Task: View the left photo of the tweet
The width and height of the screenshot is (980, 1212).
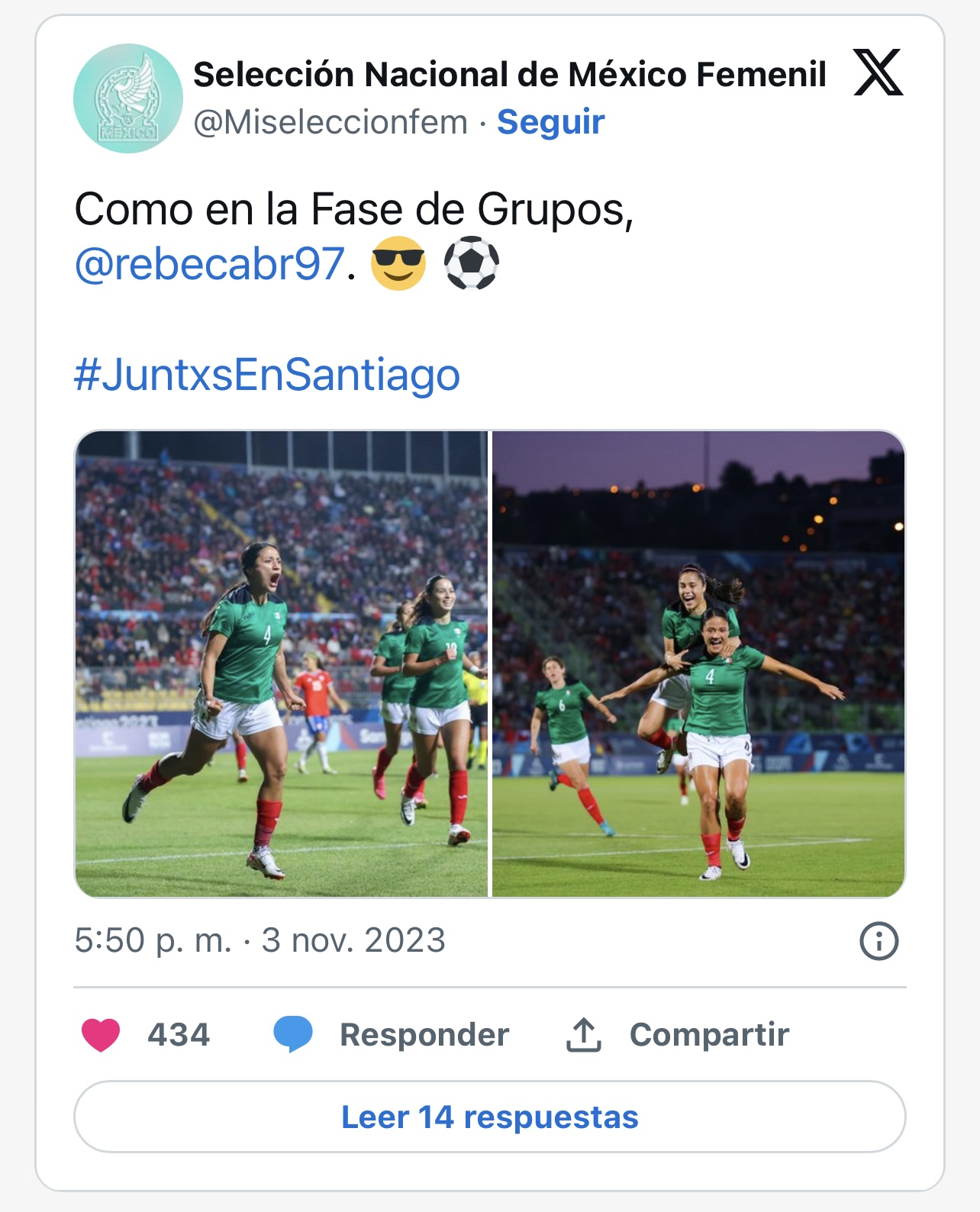Action: (x=281, y=663)
